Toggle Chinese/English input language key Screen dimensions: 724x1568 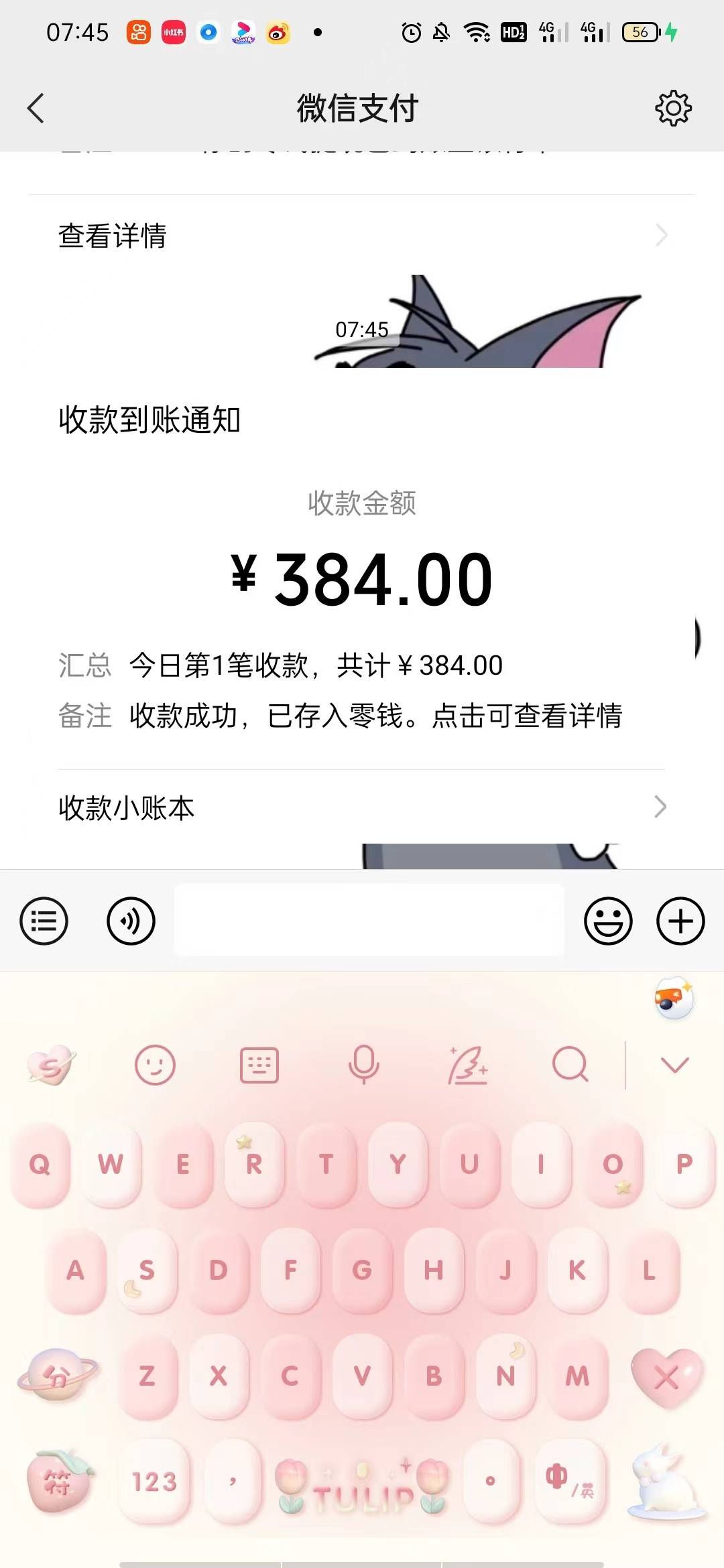(x=568, y=1482)
